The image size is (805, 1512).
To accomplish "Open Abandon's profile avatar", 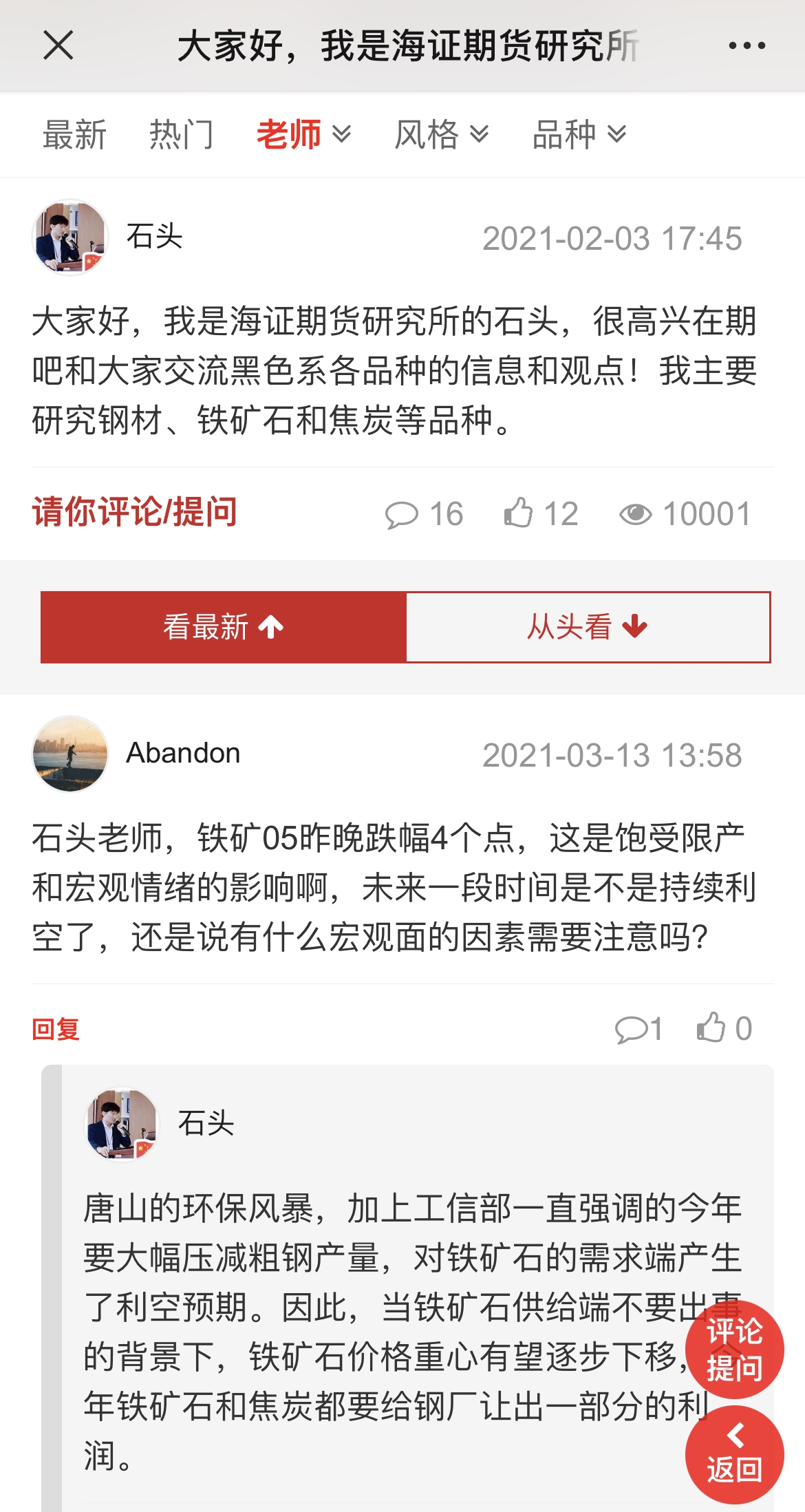I will pos(70,754).
